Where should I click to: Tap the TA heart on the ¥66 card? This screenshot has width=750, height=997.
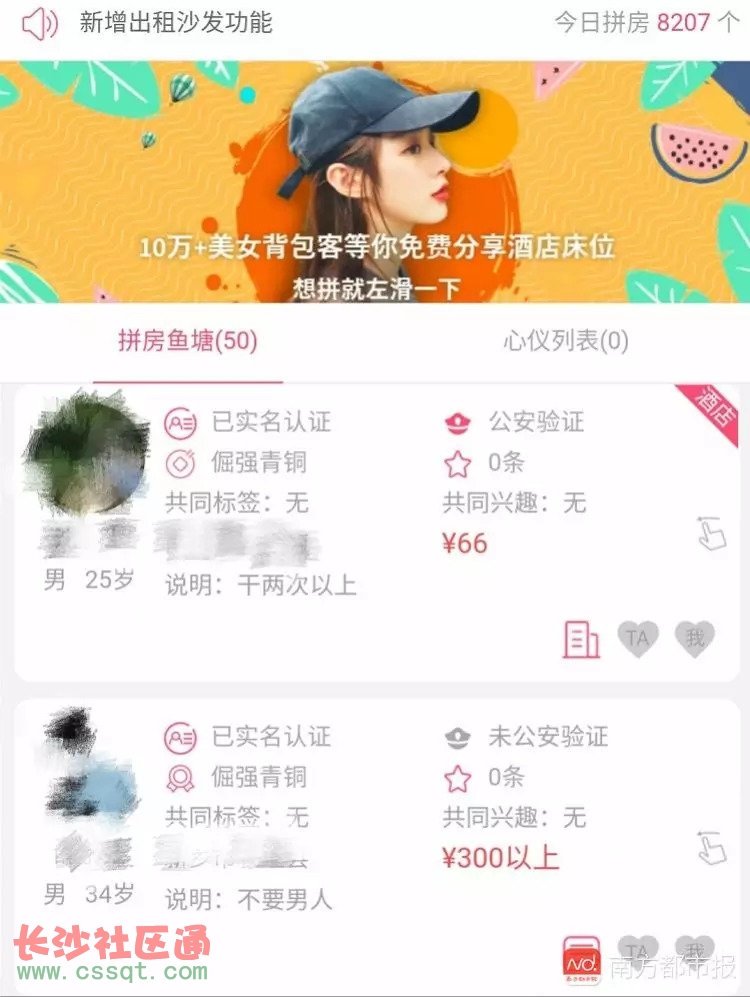[638, 637]
